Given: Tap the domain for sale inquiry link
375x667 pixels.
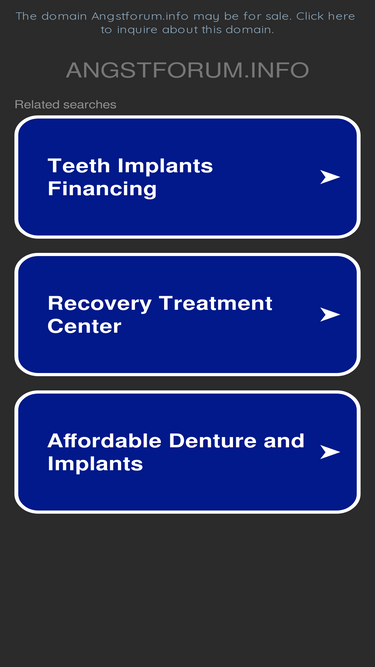Looking at the screenshot, I should tap(185, 23).
